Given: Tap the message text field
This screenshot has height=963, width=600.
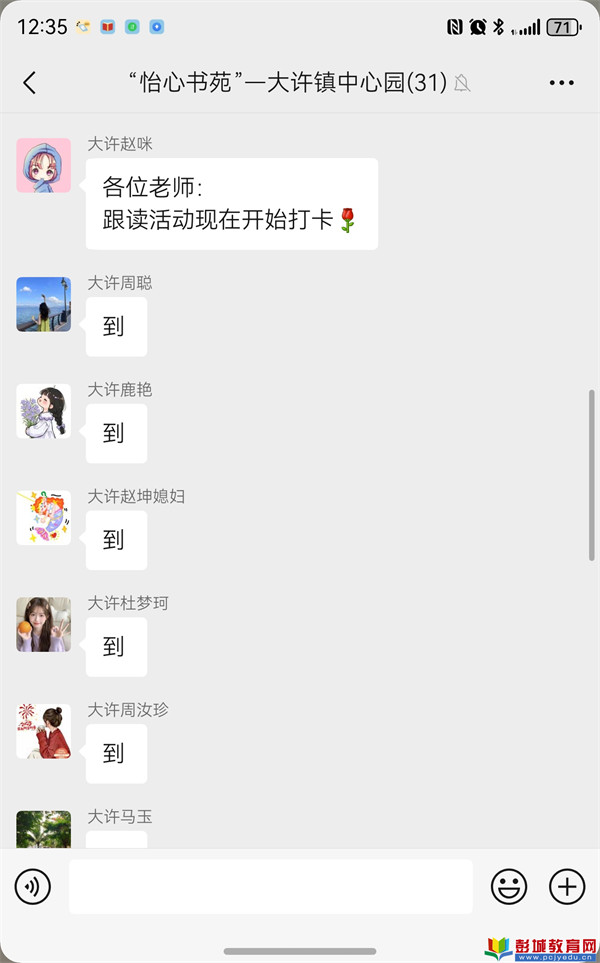Looking at the screenshot, I should 270,886.
